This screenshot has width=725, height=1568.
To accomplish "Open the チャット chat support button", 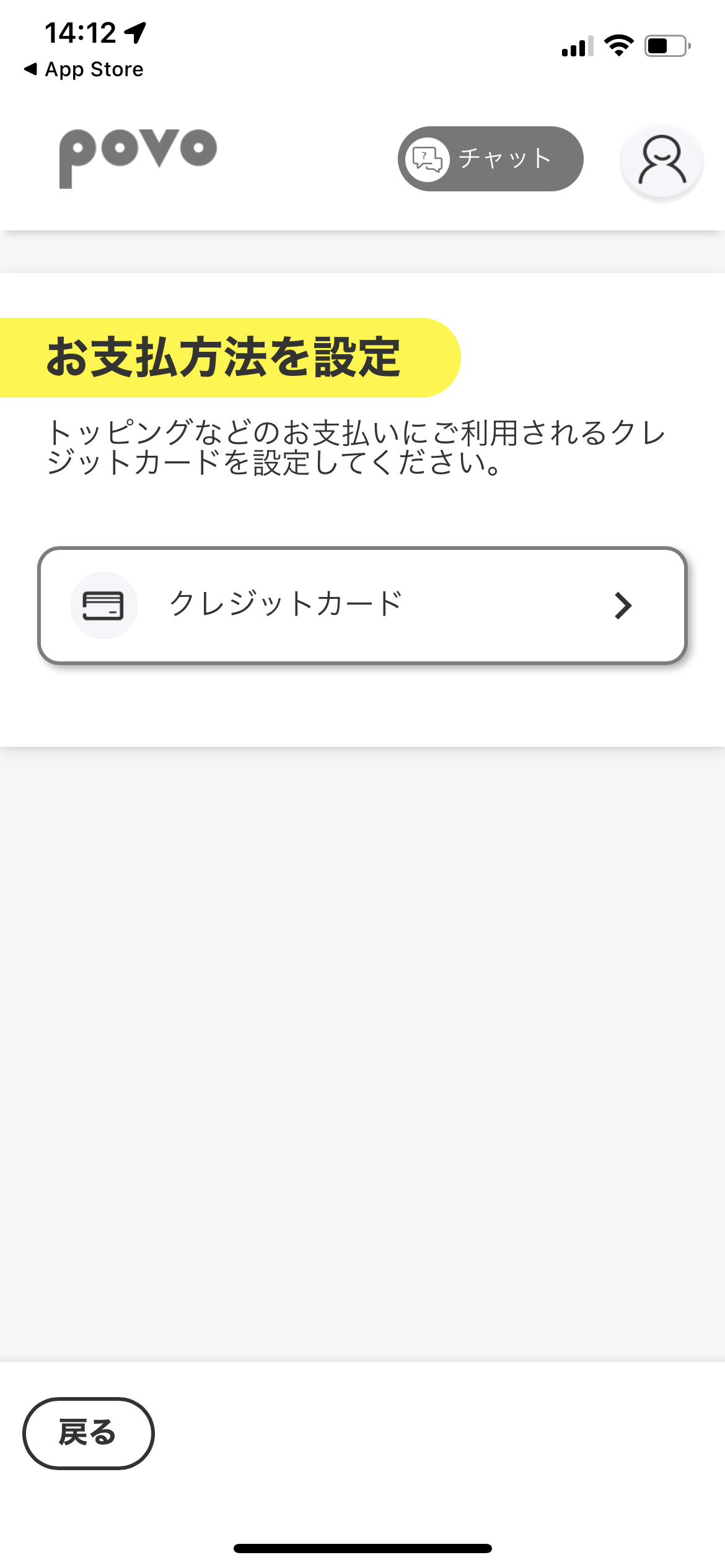I will (490, 159).
